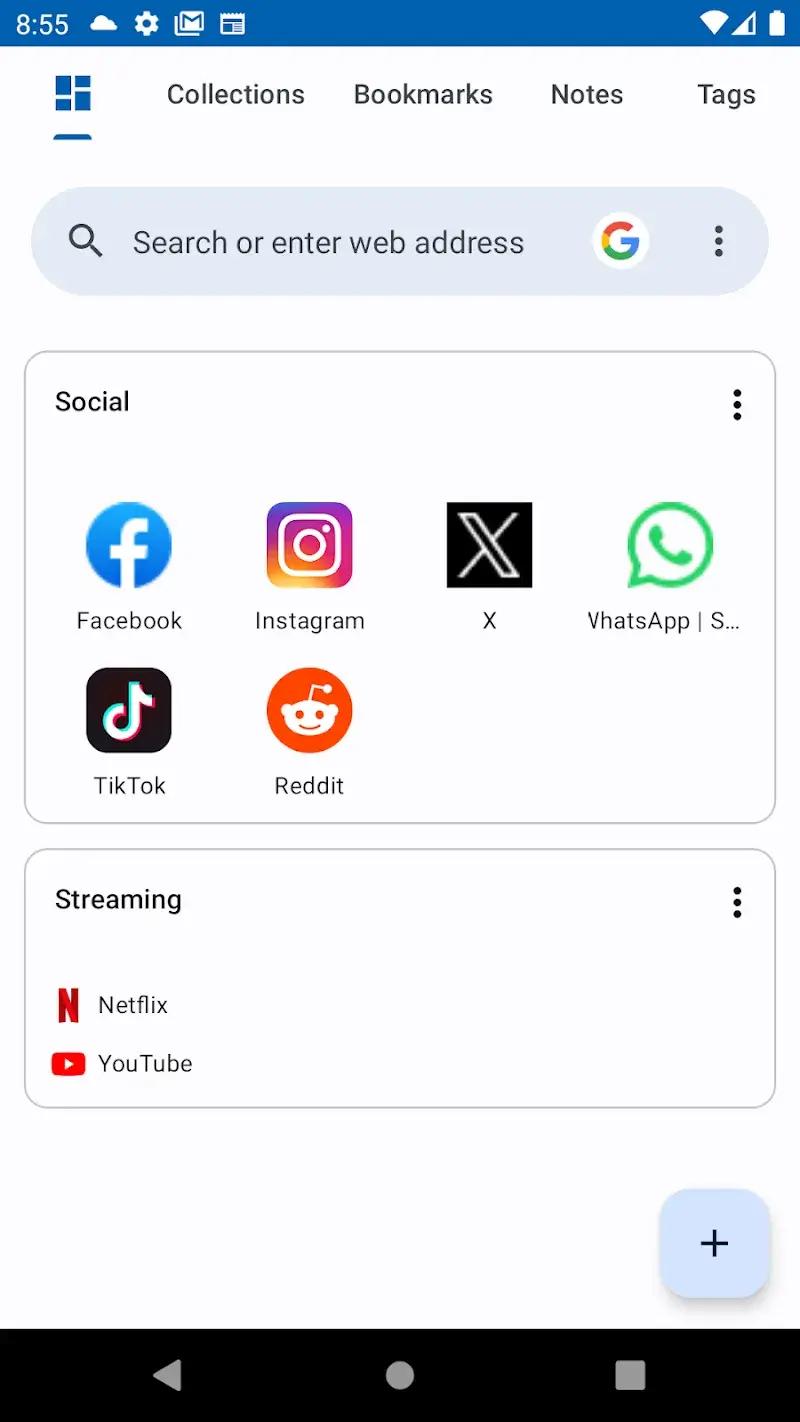This screenshot has width=800, height=1422.
Task: Tap the plus button to add new item
Action: pyautogui.click(x=714, y=1243)
